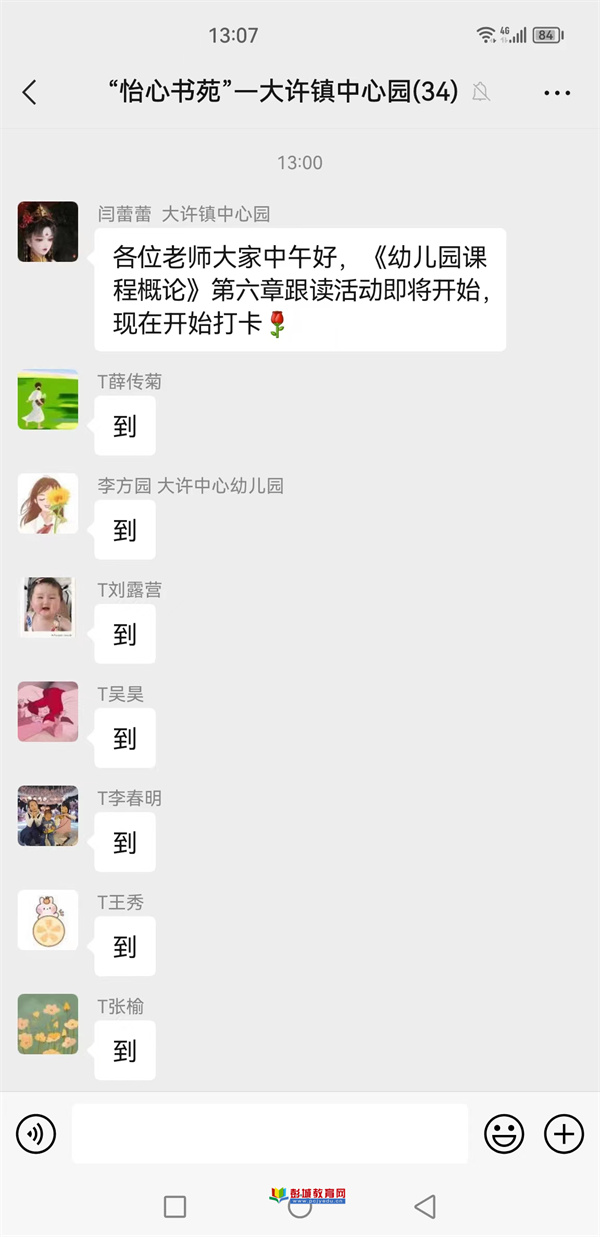Open T薛传菊's avatar profile

pos(48,400)
